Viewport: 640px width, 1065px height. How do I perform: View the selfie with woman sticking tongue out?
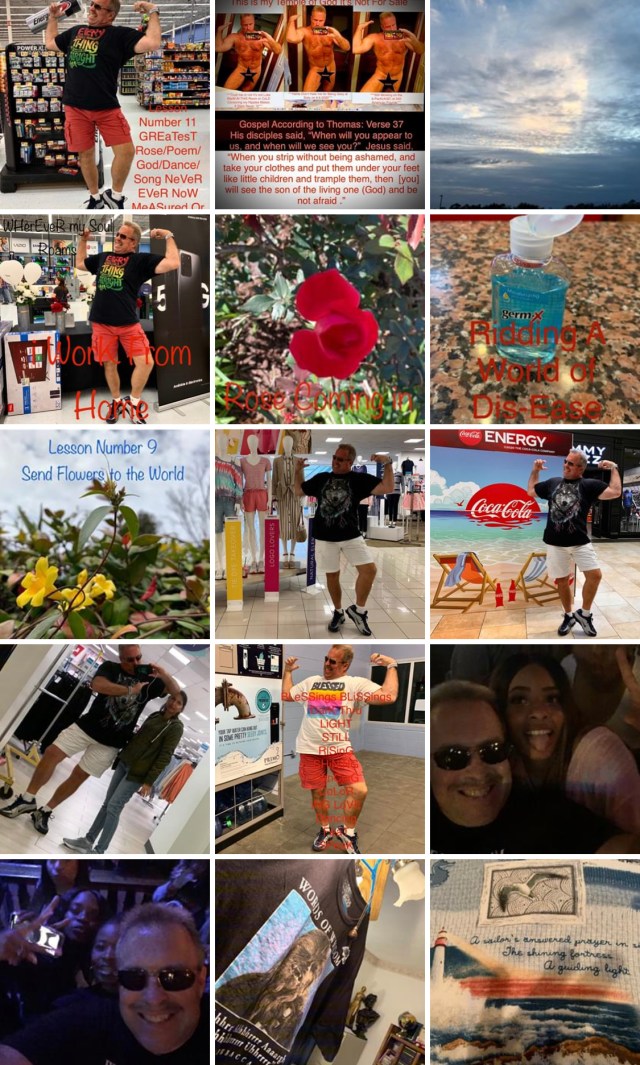pos(535,749)
